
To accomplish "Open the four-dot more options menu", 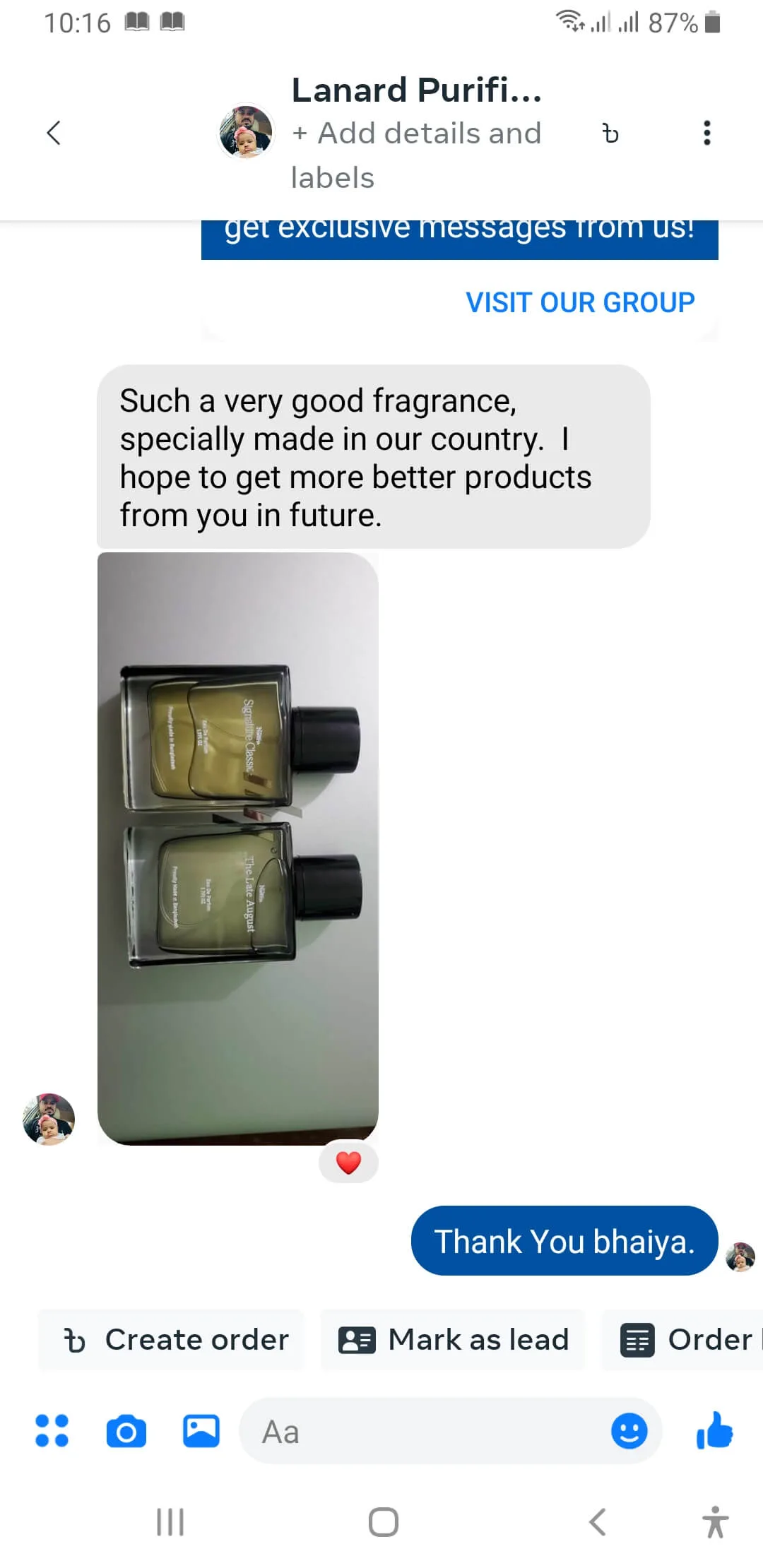I will tap(52, 1432).
